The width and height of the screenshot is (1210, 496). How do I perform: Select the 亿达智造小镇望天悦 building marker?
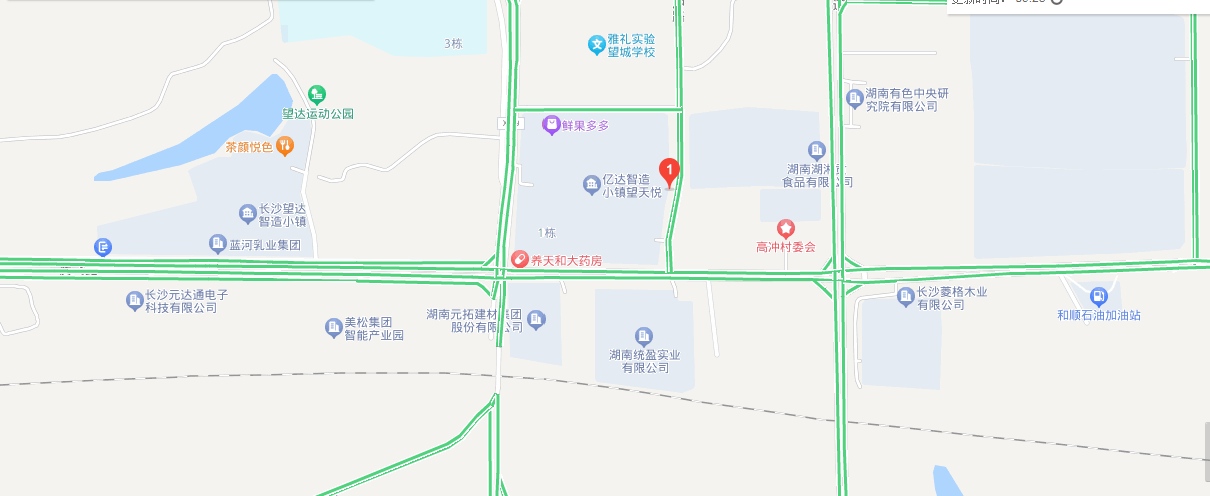coord(591,184)
